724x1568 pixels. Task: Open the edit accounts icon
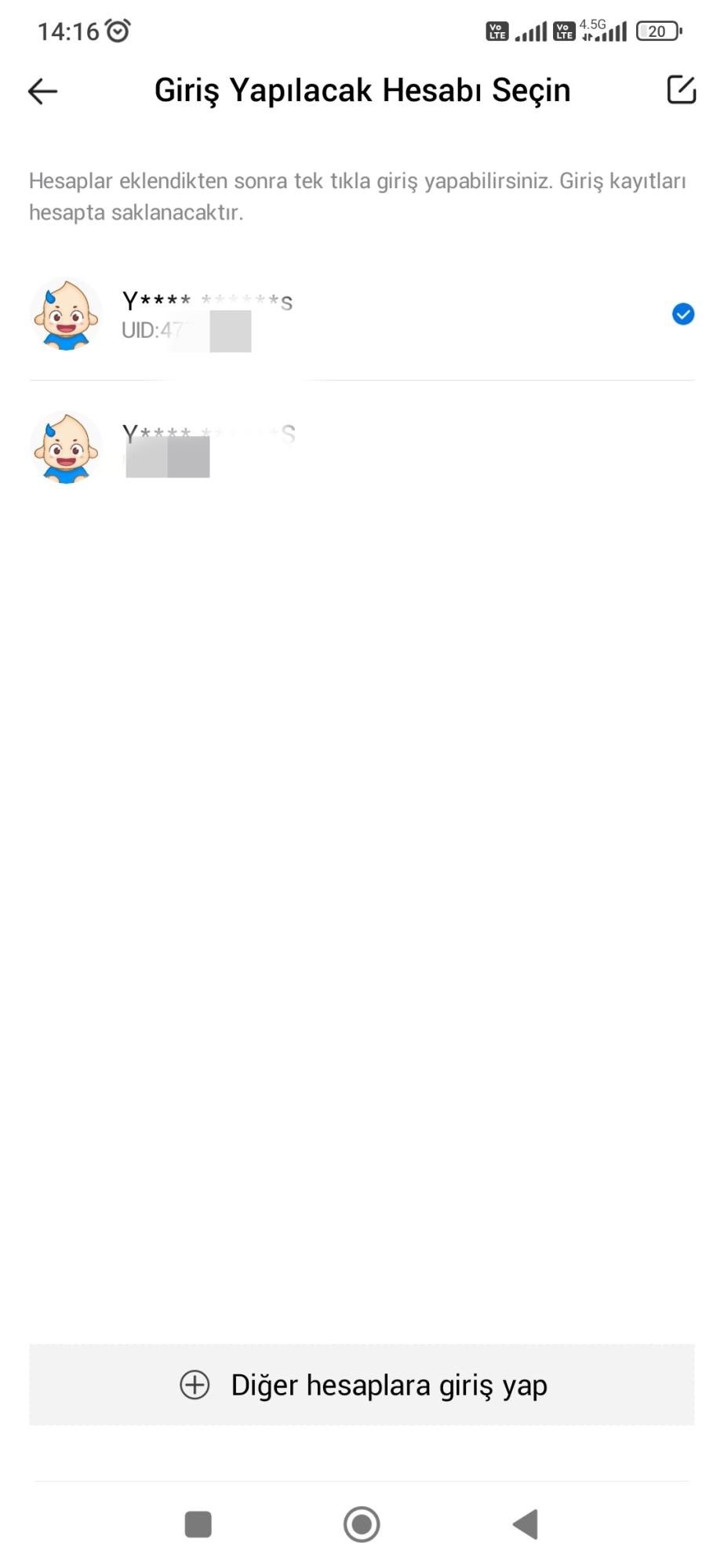(681, 90)
